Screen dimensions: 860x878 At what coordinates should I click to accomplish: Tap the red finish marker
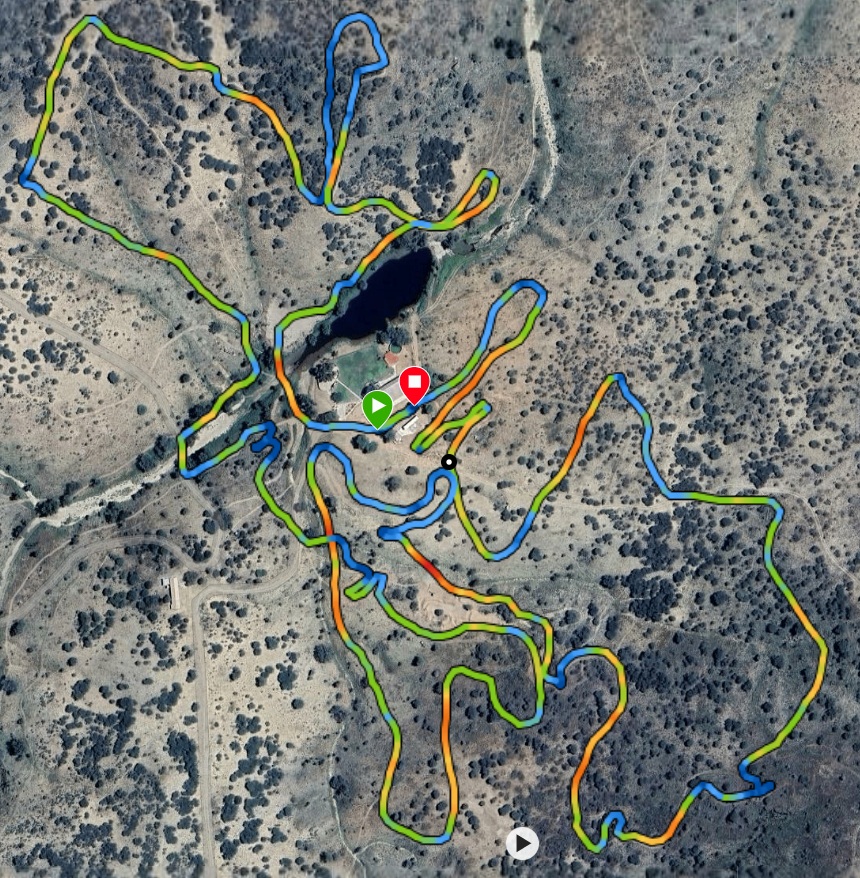[414, 383]
